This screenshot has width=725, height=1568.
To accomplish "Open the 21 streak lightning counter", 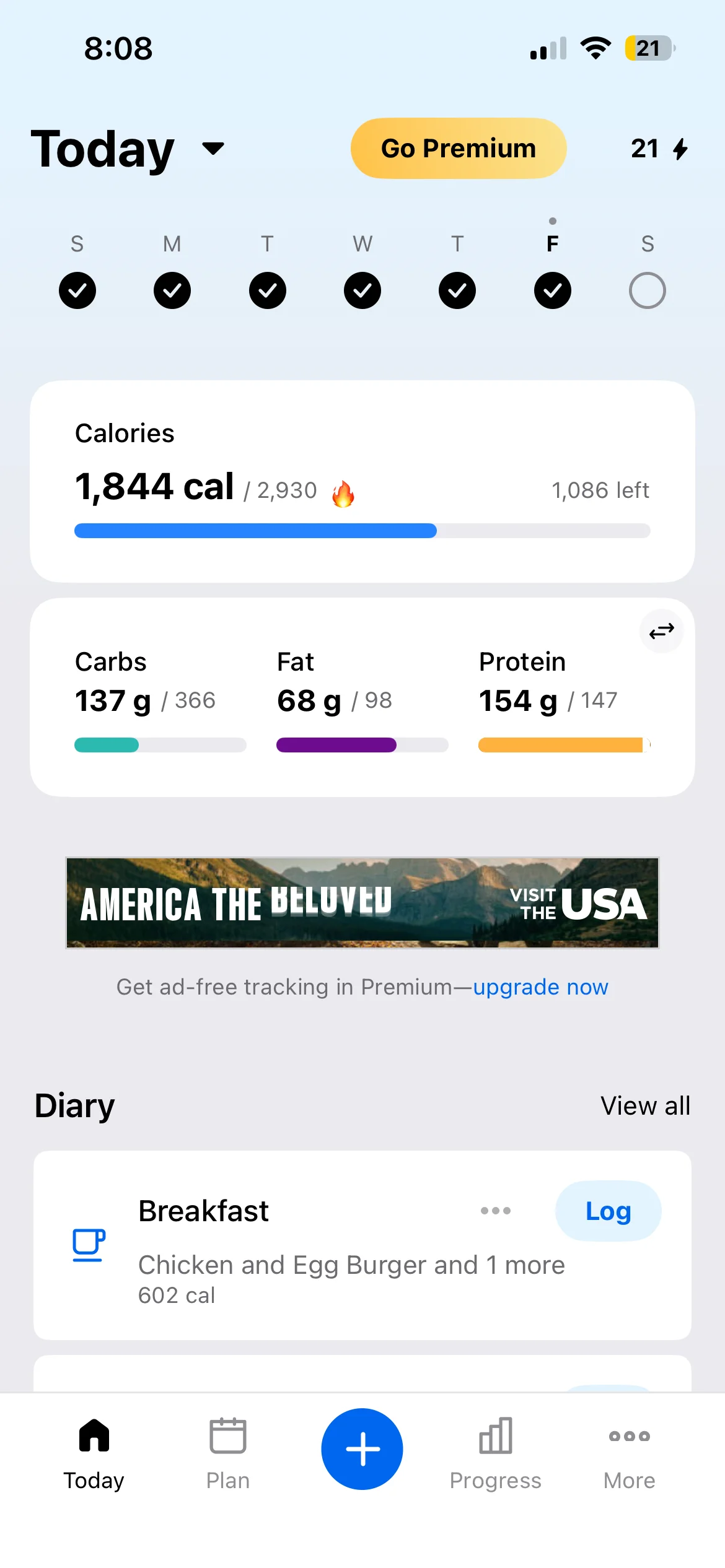I will [x=659, y=149].
